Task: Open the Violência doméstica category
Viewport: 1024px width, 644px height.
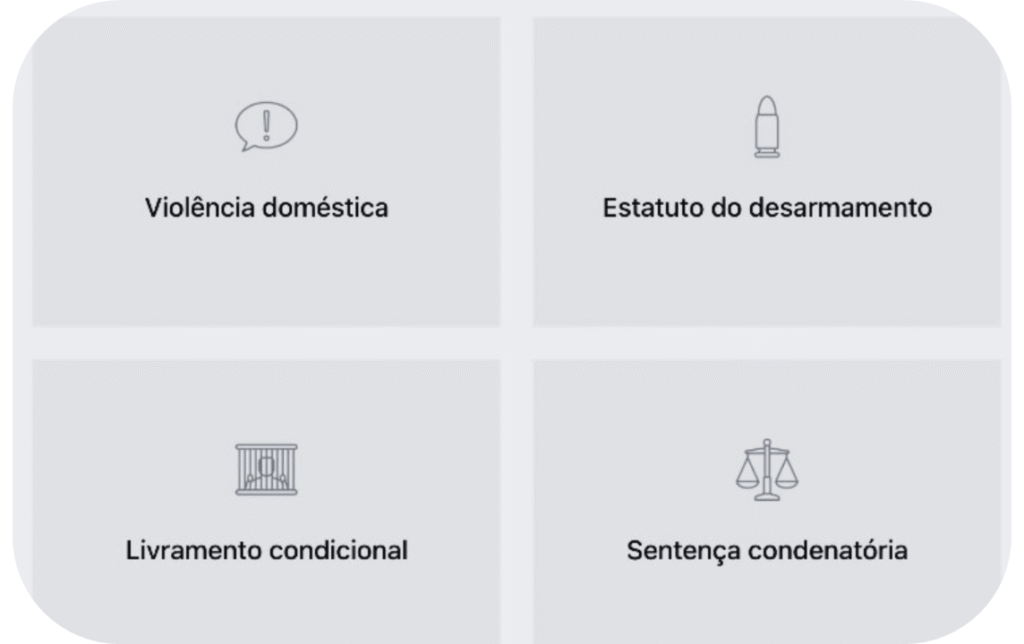Action: 266,171
